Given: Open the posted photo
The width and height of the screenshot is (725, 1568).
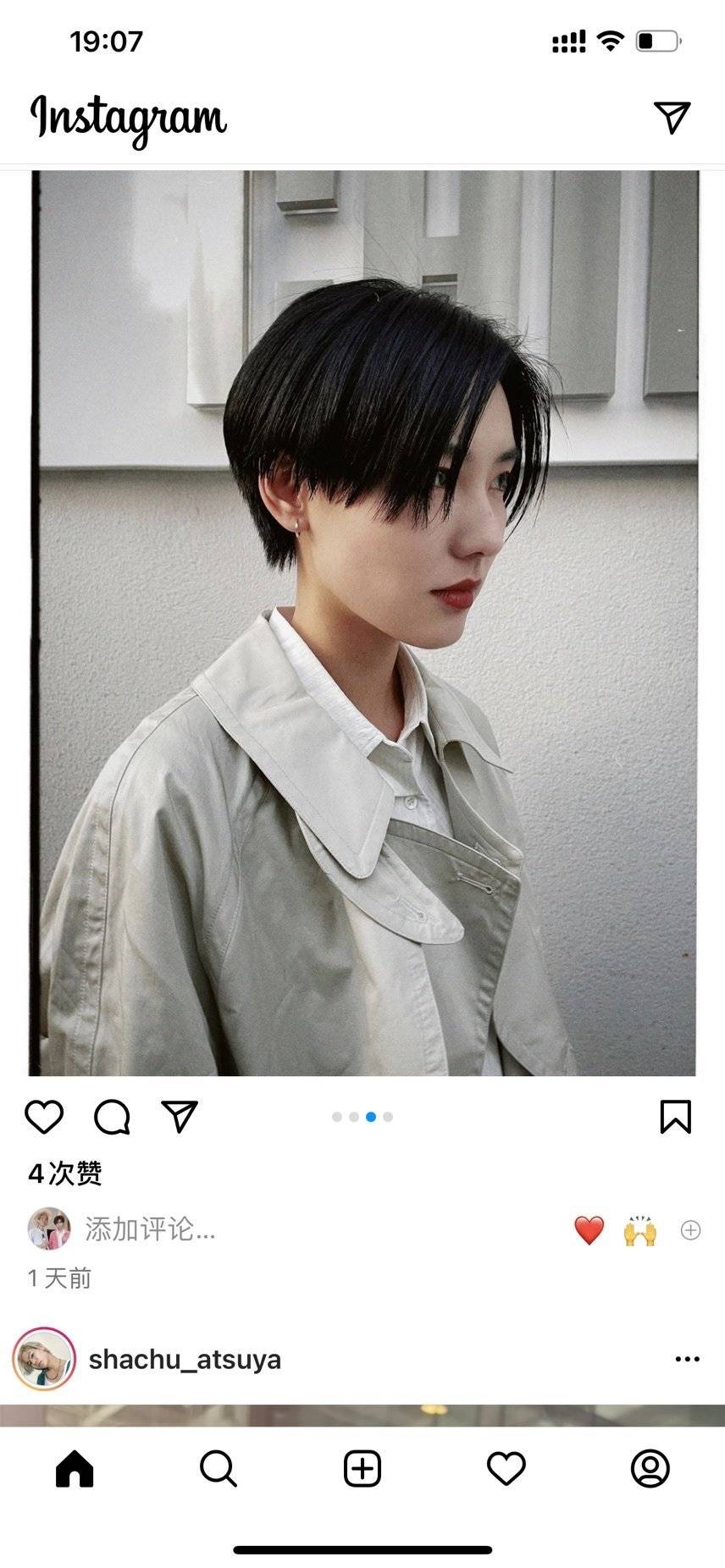Looking at the screenshot, I should [362, 623].
